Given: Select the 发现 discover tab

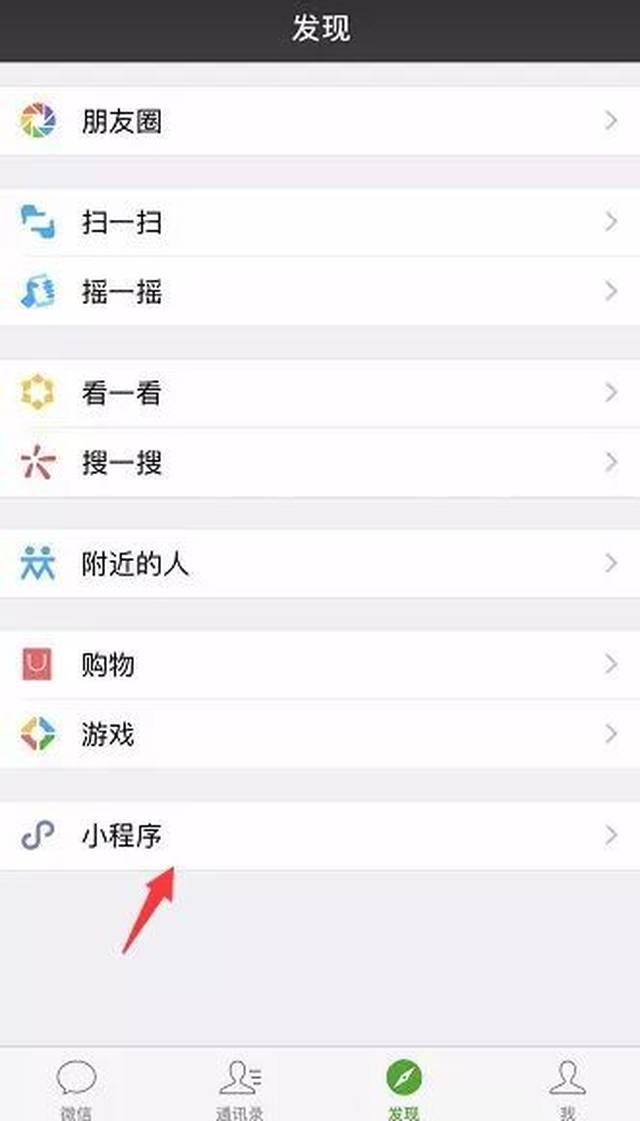Looking at the screenshot, I should [x=403, y=1088].
